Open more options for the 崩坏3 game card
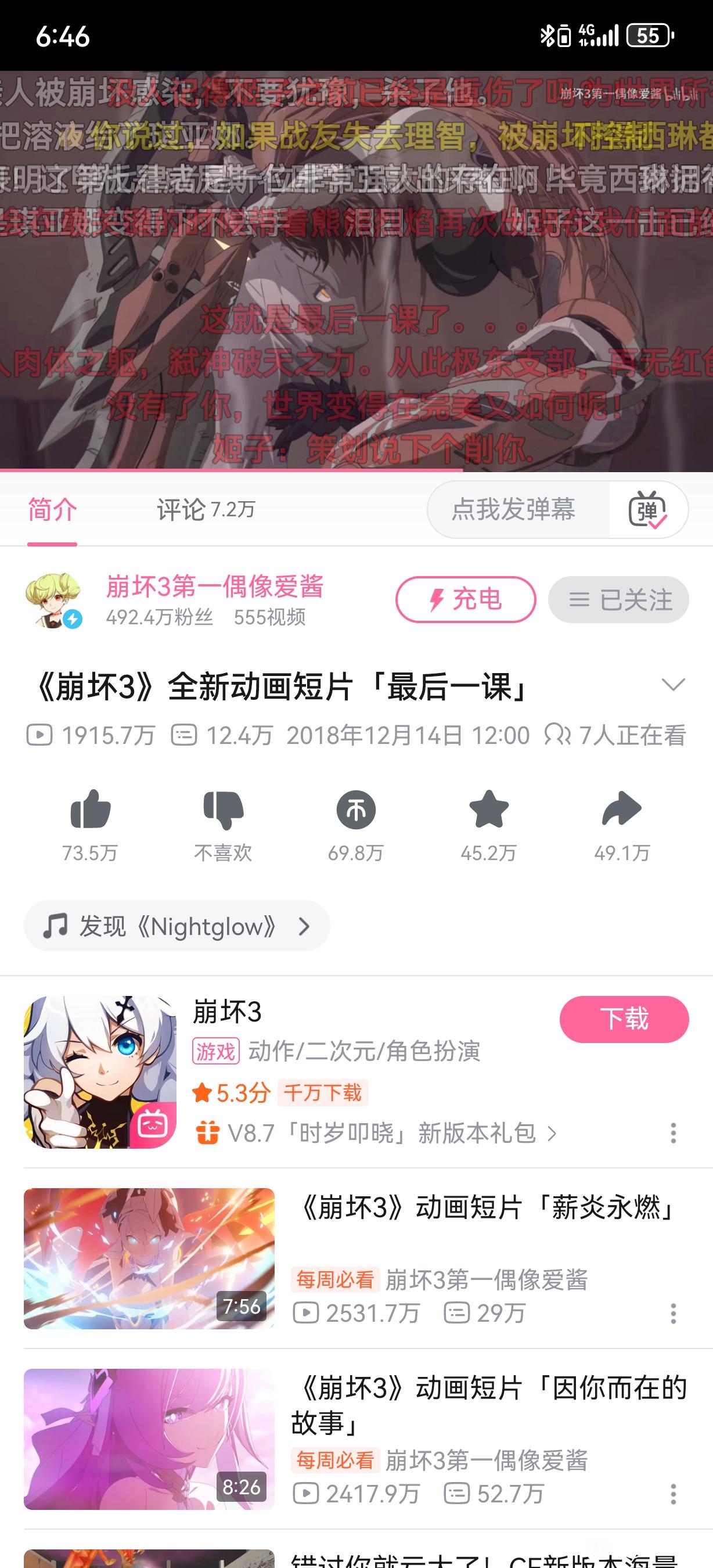This screenshot has width=713, height=1568. pyautogui.click(x=673, y=1134)
